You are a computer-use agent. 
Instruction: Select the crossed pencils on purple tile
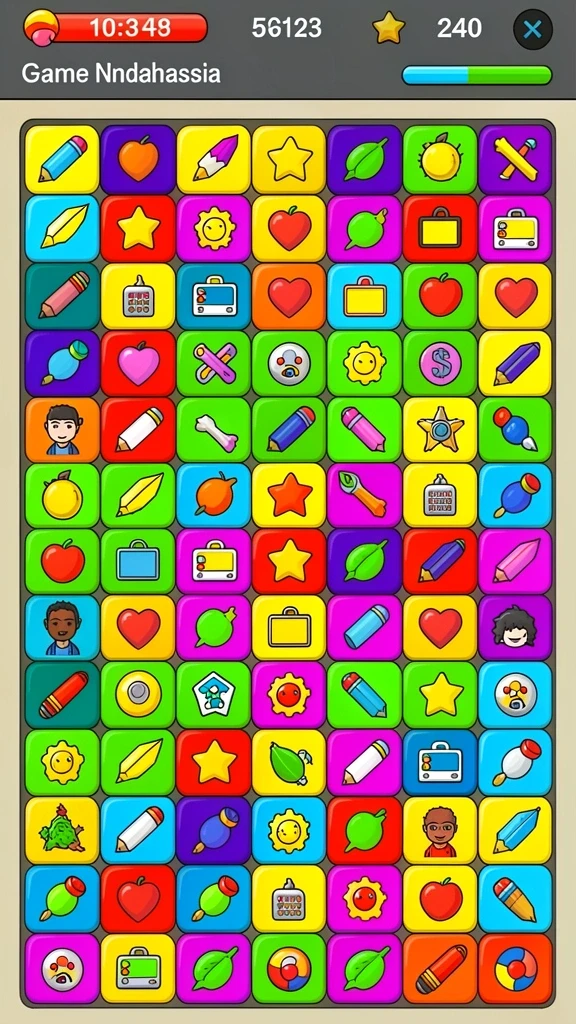point(515,159)
